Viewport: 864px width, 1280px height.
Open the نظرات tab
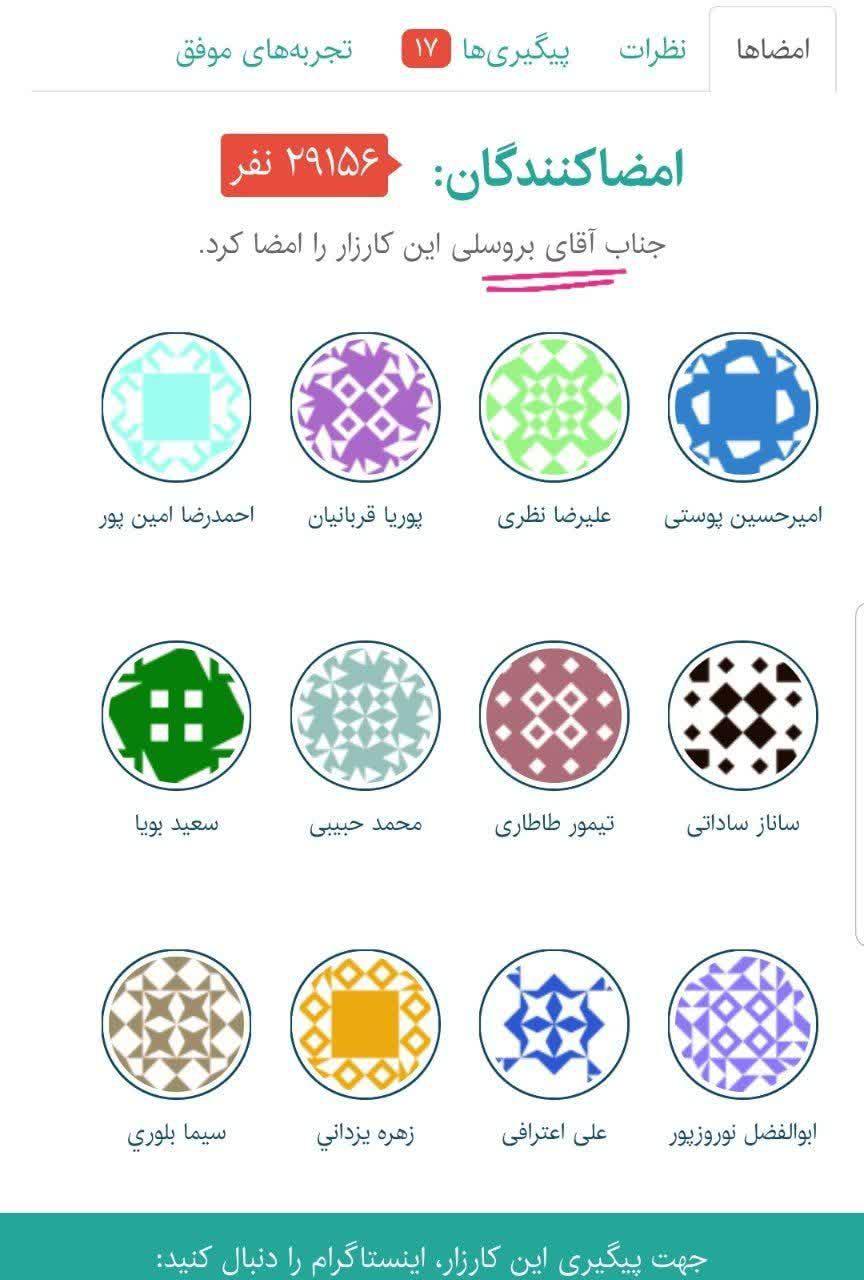[651, 51]
